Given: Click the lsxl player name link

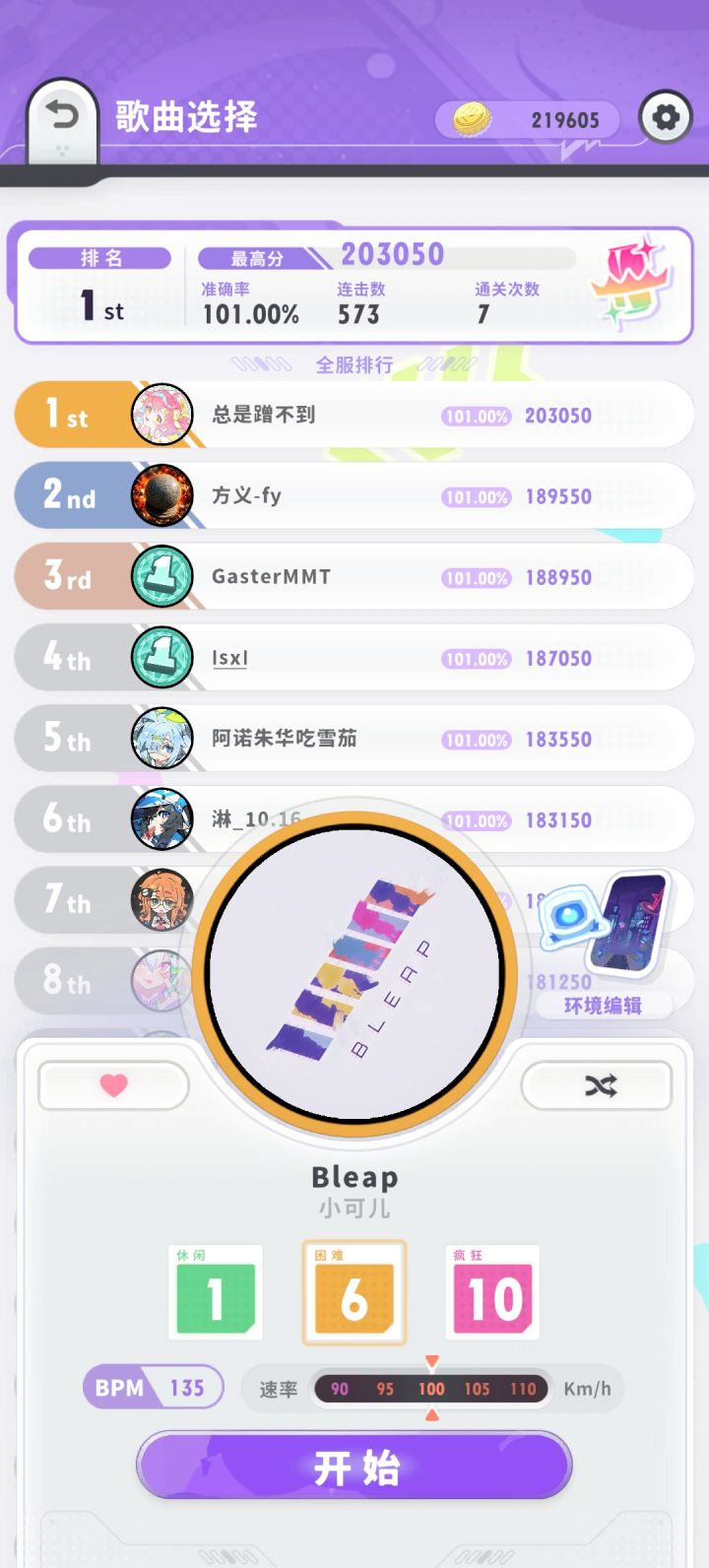Looking at the screenshot, I should click(x=228, y=658).
